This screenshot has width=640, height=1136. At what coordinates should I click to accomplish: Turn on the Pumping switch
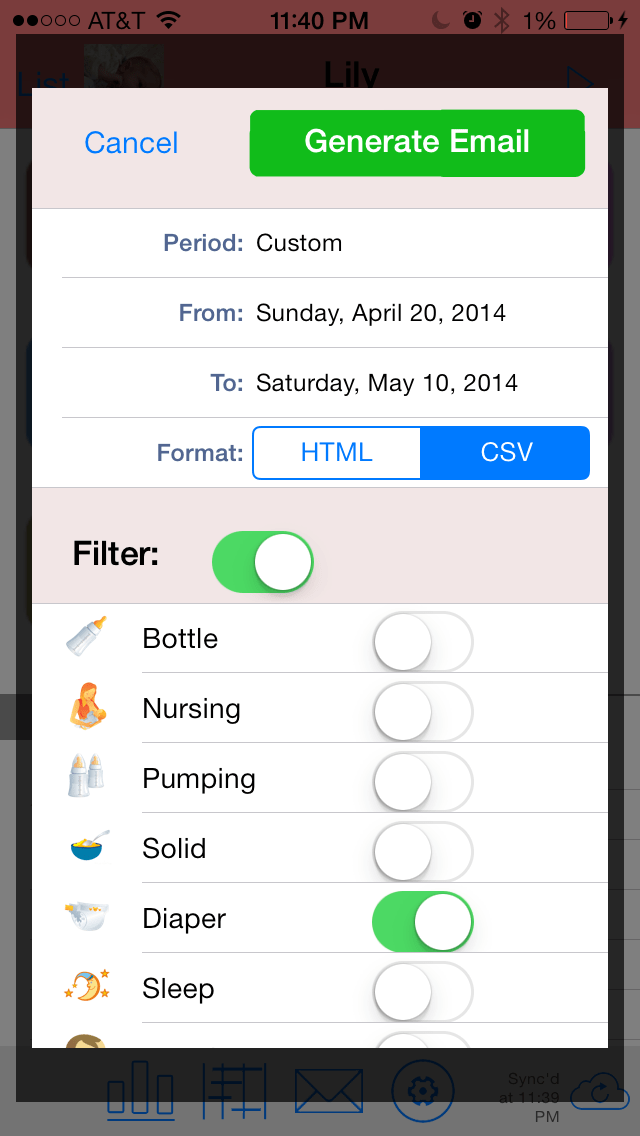(x=423, y=780)
